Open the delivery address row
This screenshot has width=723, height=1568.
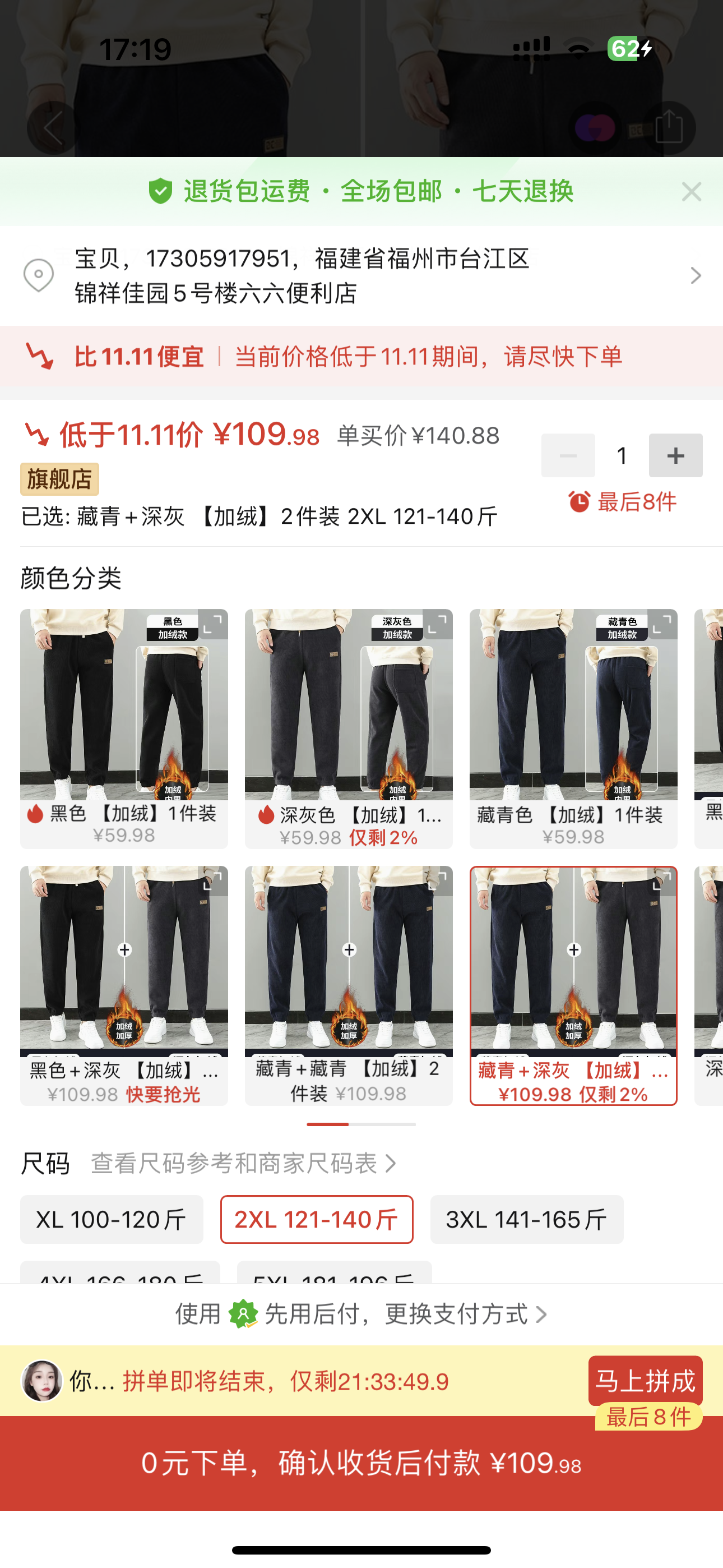click(x=361, y=276)
